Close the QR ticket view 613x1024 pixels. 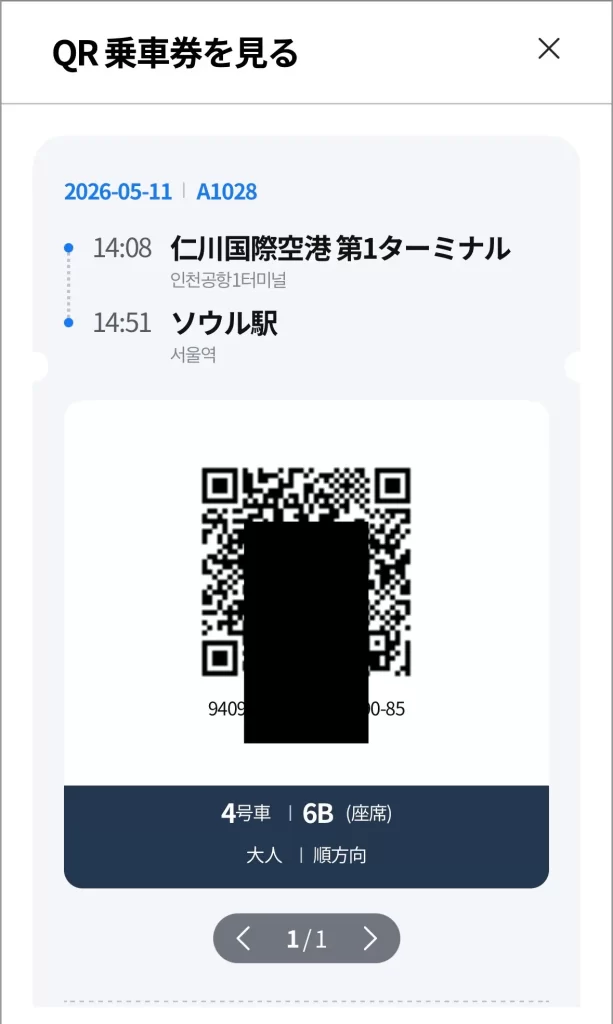[549, 49]
